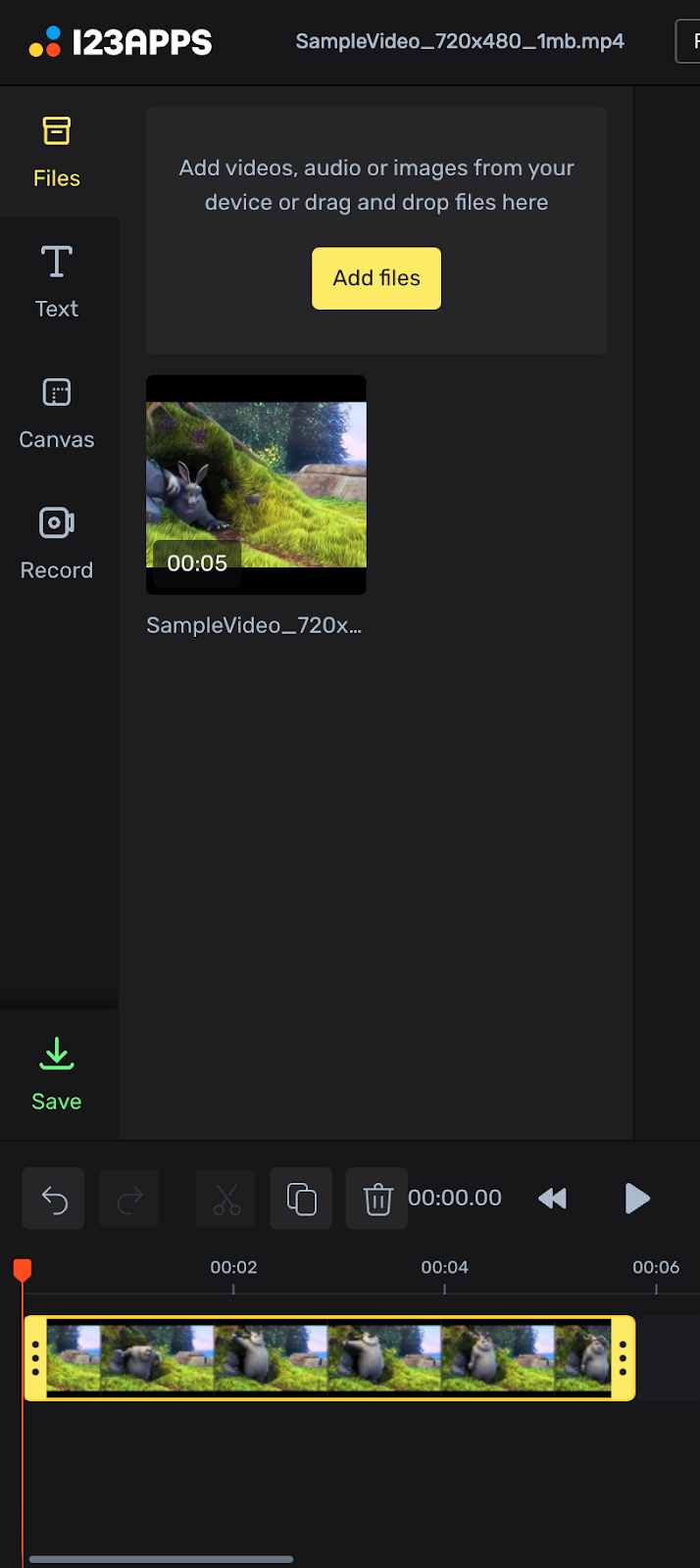The image size is (700, 1568).
Task: Rewind to the start of the video
Action: click(x=553, y=1198)
